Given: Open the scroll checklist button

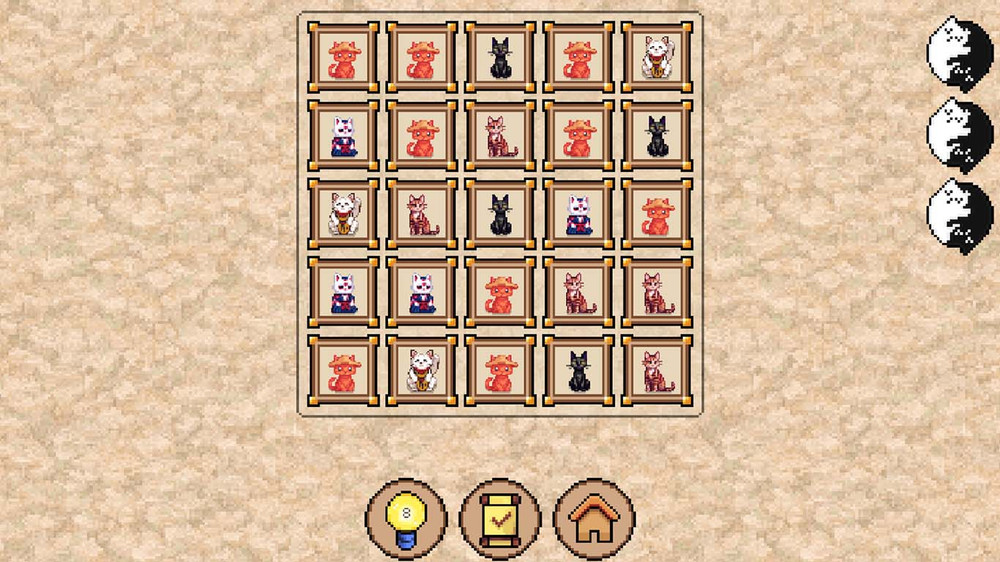Looking at the screenshot, I should coord(500,518).
